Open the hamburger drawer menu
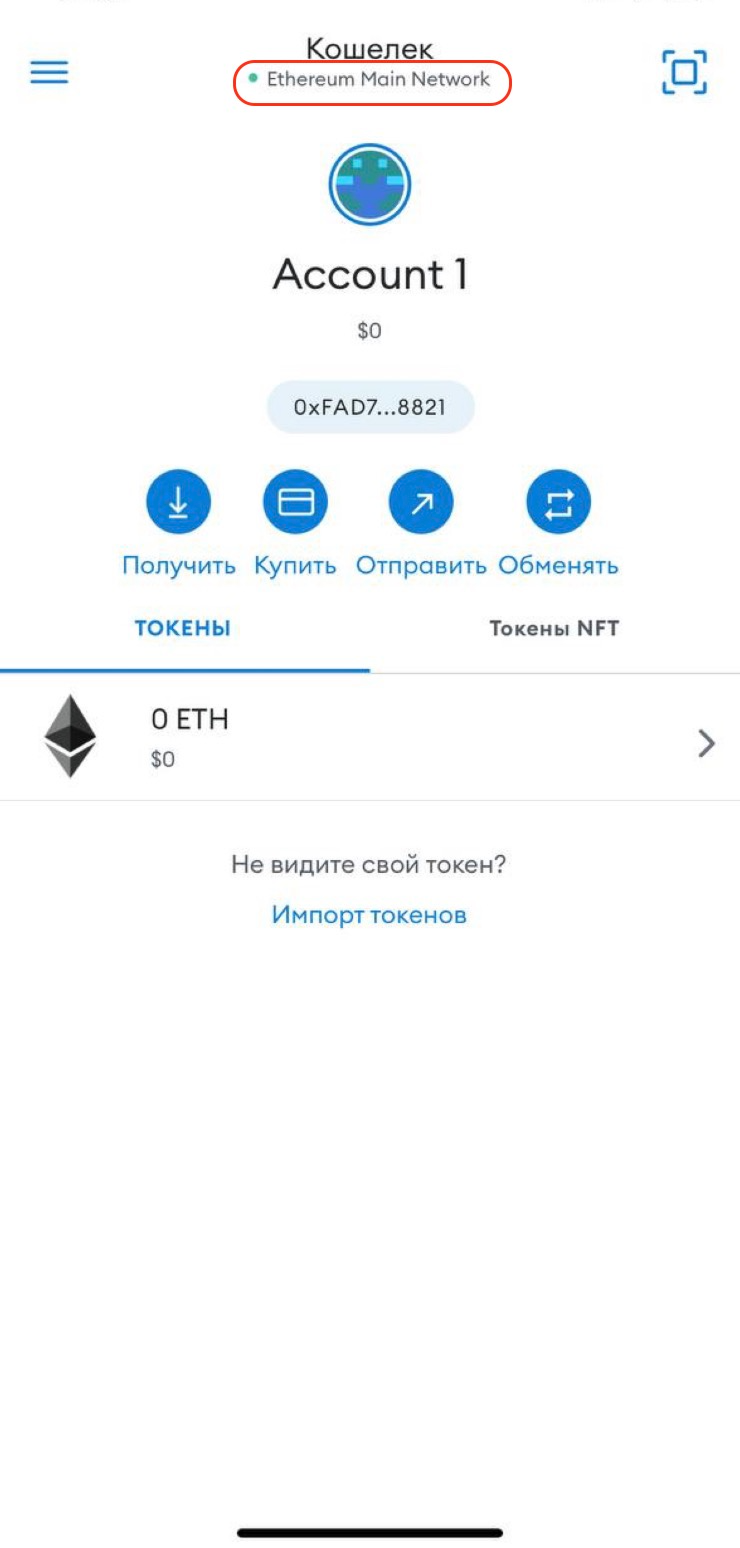 pos(49,73)
